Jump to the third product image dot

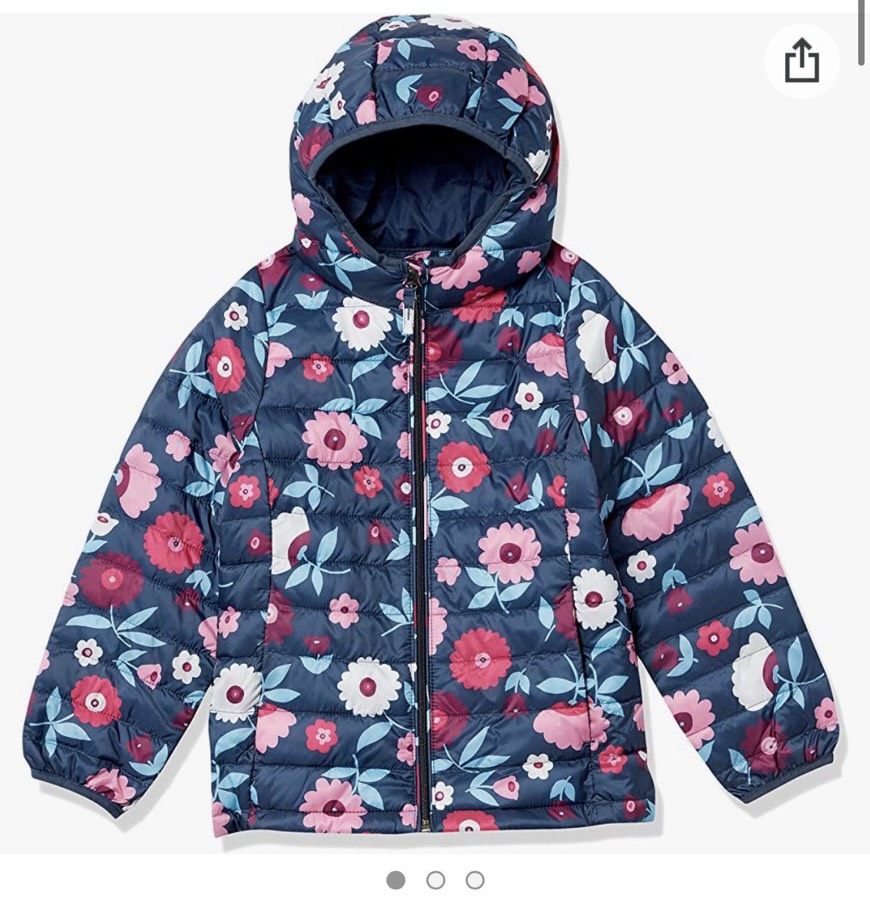[475, 880]
